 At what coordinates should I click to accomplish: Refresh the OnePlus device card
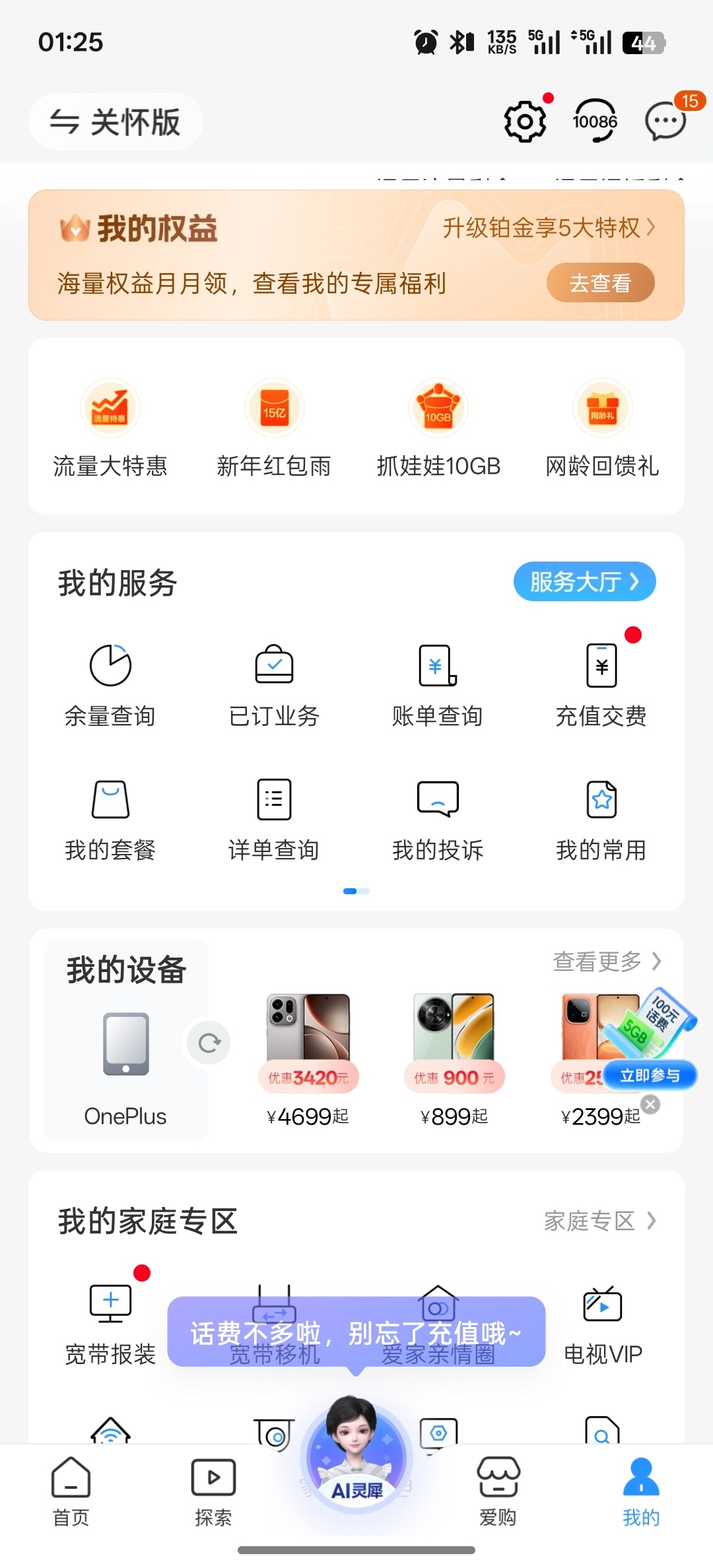[209, 1043]
